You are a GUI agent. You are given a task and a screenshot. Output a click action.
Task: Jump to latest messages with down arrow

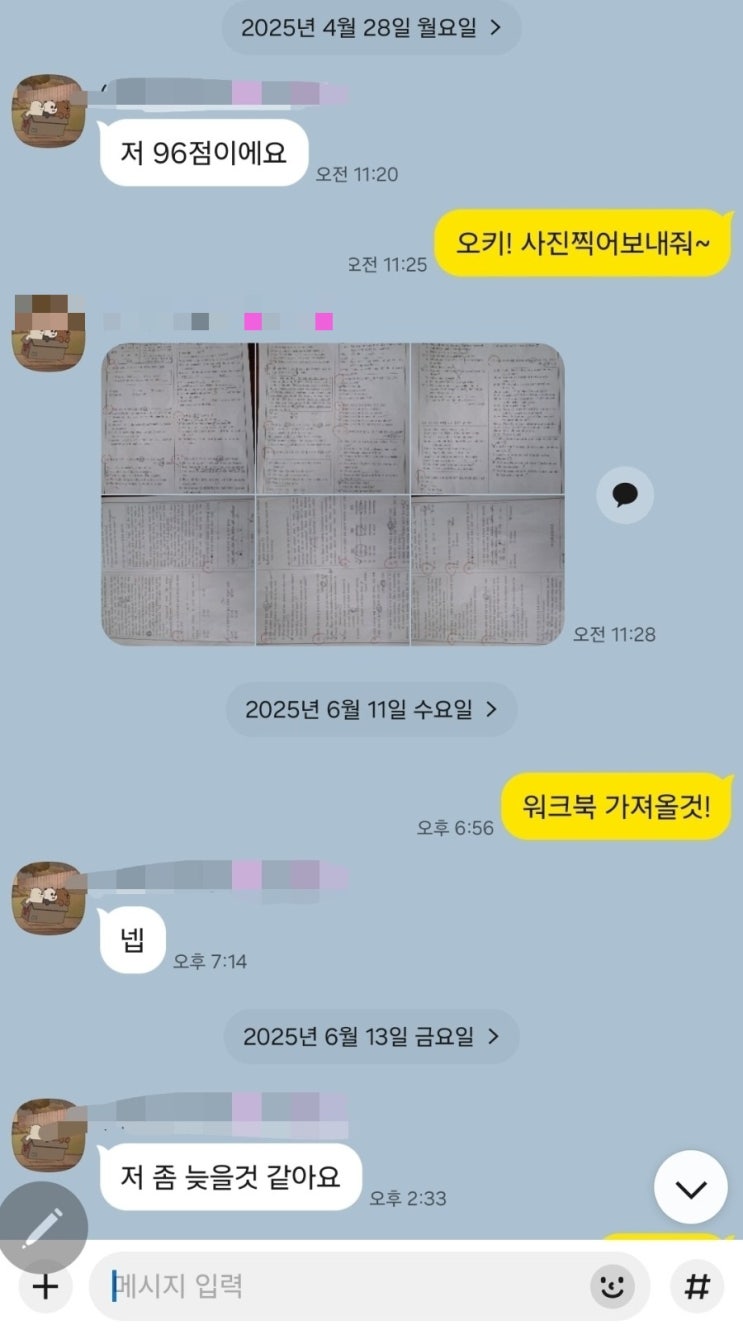pos(691,1187)
